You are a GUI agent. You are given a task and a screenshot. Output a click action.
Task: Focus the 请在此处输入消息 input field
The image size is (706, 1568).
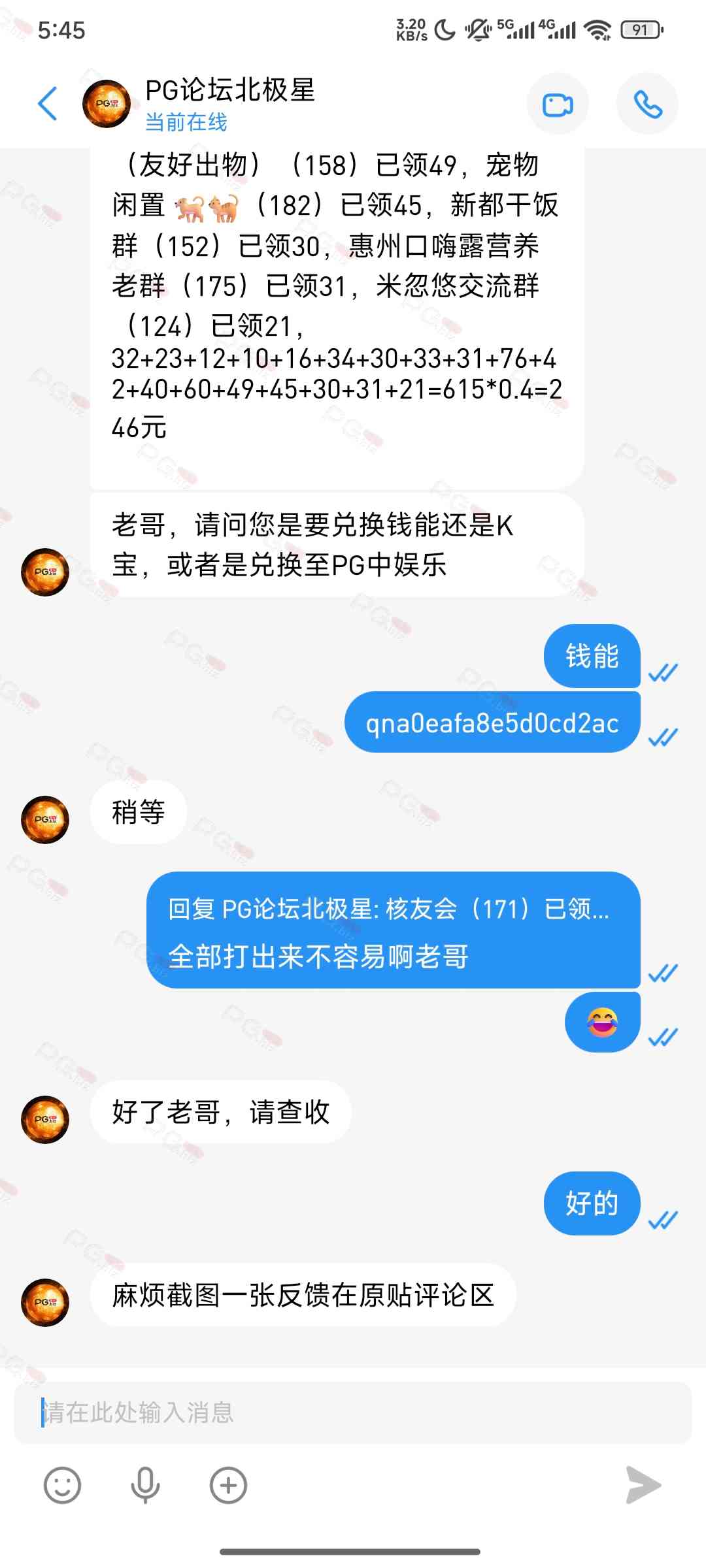[353, 1413]
